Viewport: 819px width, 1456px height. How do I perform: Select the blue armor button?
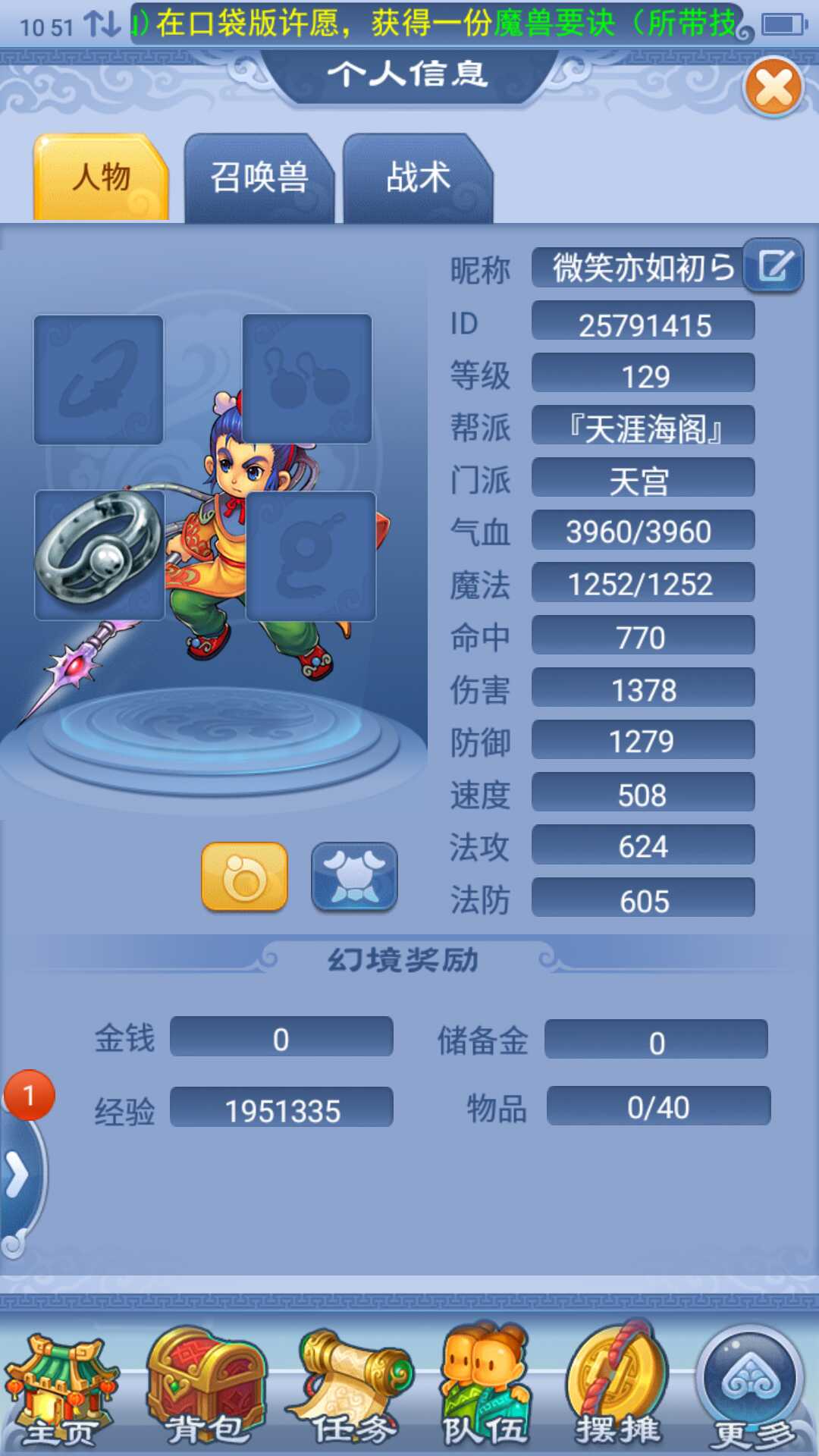coord(354,877)
